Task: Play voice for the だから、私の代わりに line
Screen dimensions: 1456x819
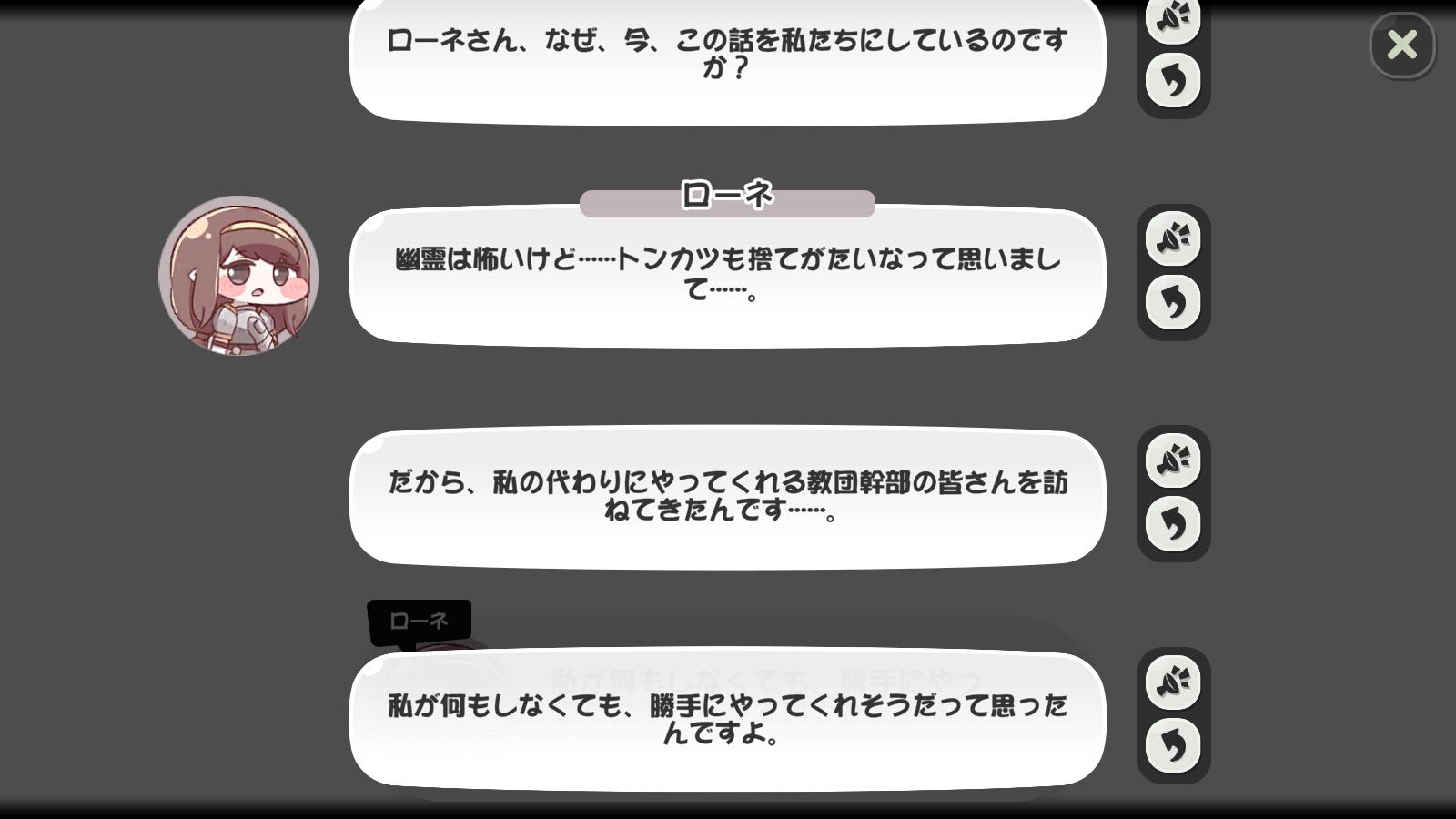Action: click(1173, 460)
